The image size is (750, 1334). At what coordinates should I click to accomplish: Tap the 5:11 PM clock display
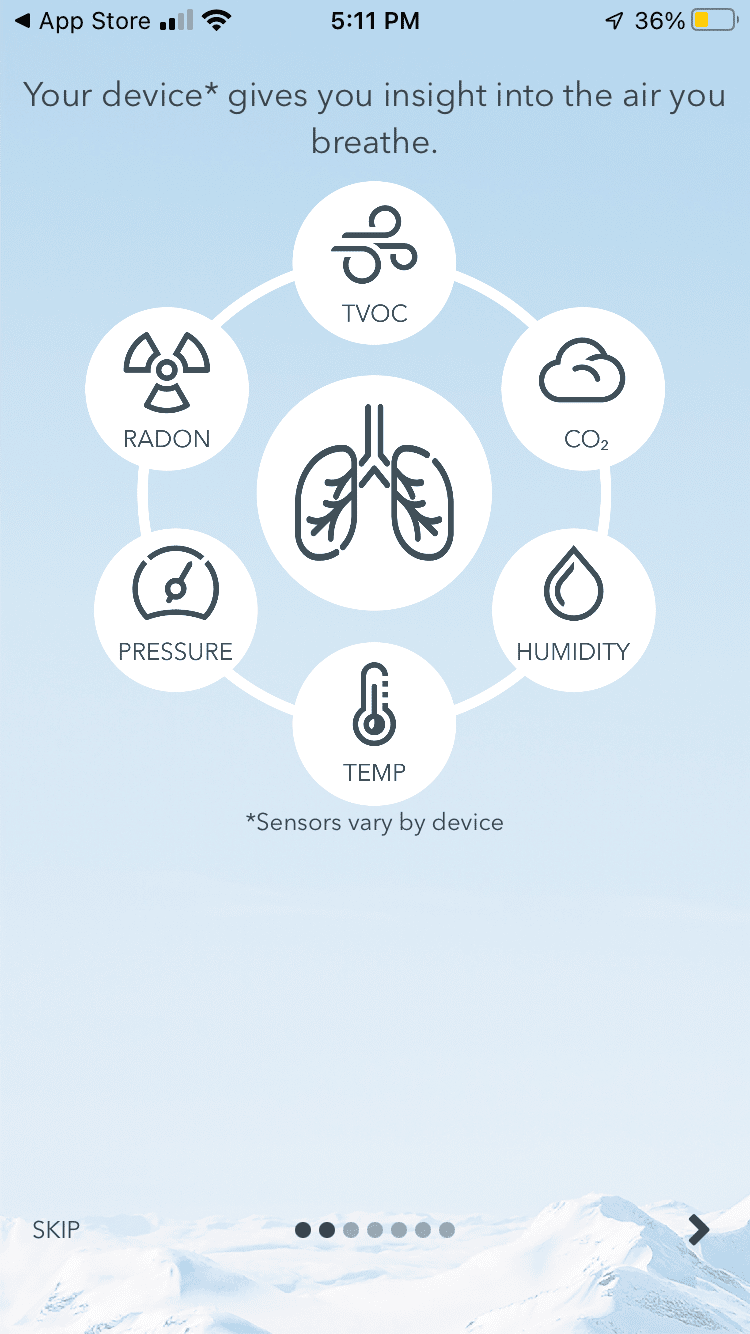click(375, 20)
